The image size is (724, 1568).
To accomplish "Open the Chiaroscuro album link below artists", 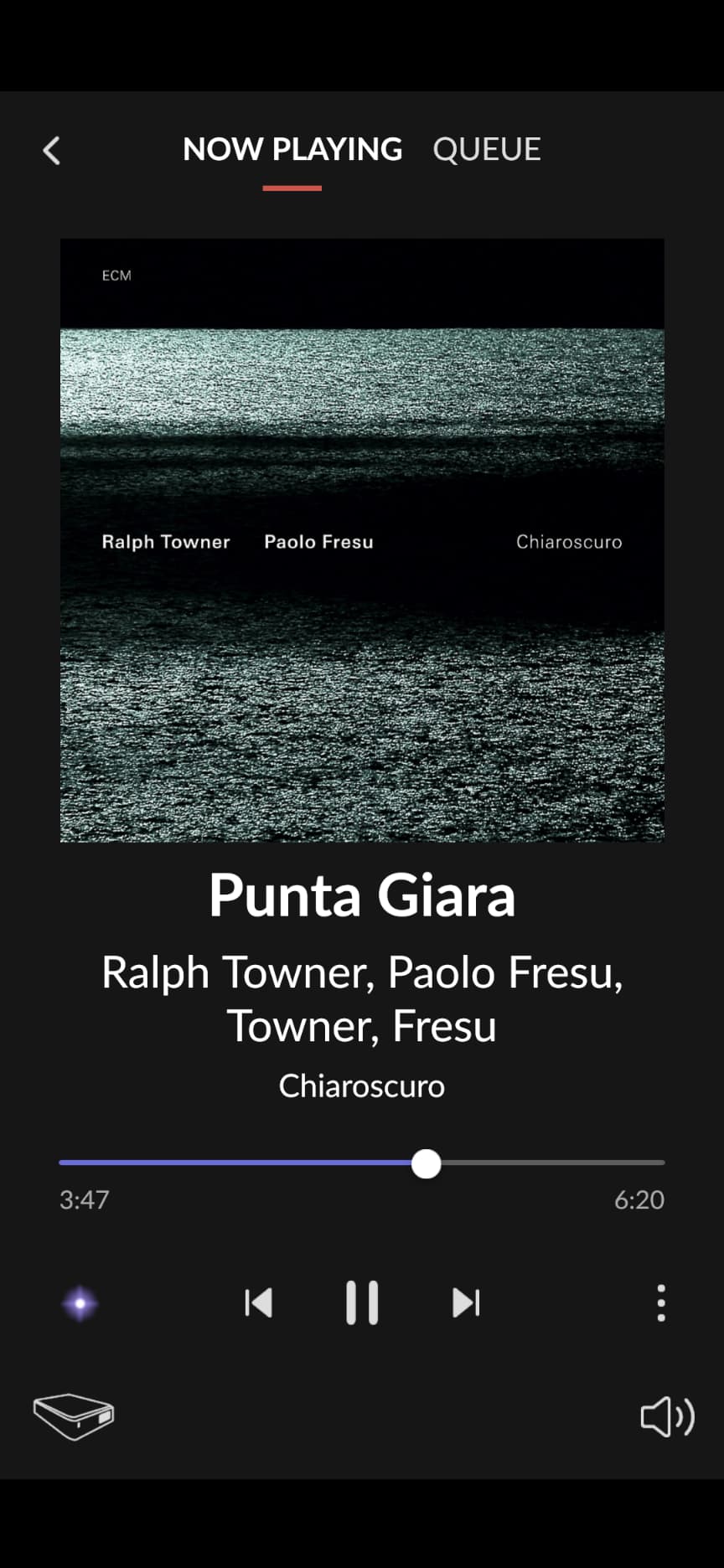I will 362,1086.
